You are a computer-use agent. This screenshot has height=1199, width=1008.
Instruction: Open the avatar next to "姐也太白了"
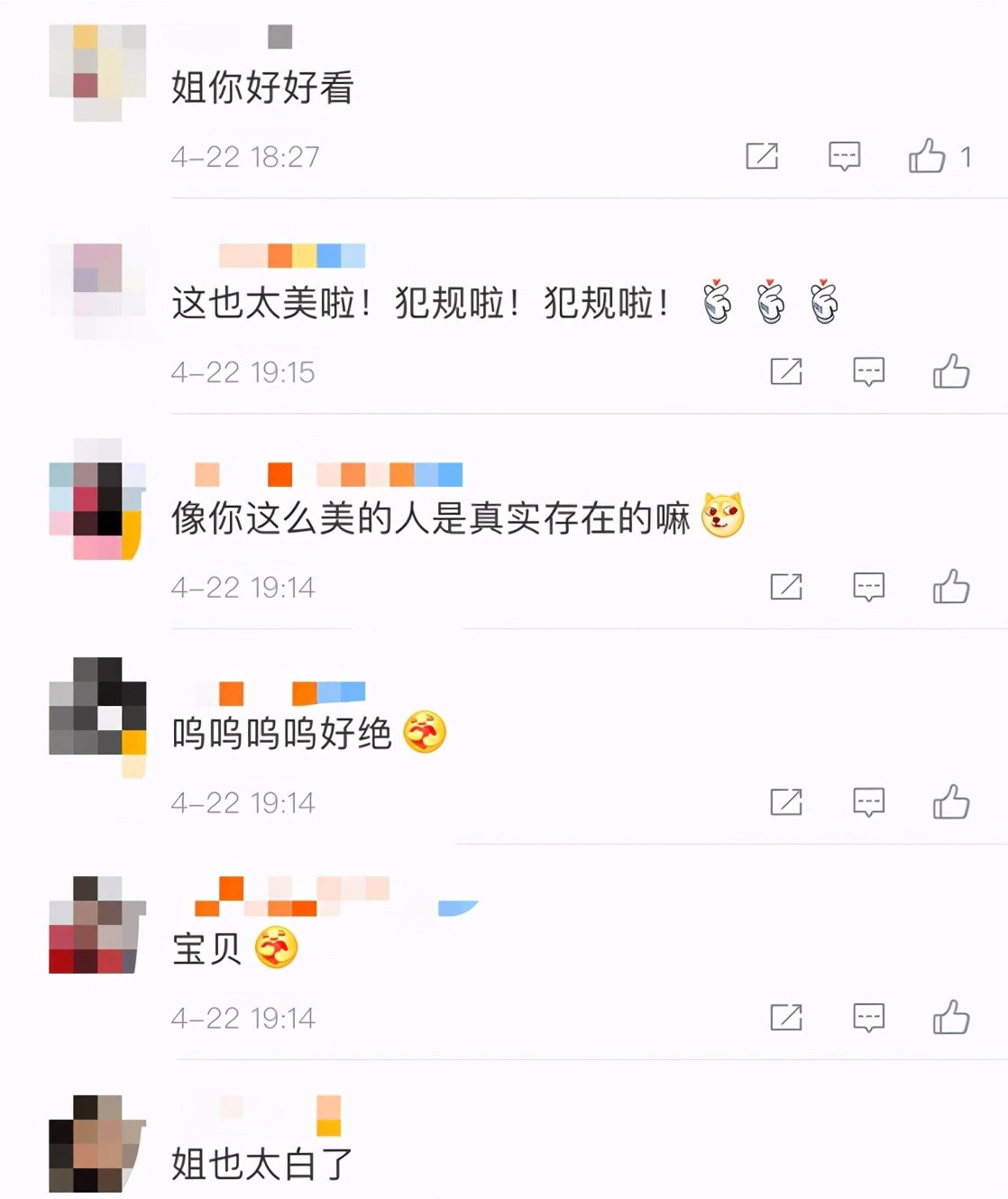pyautogui.click(x=97, y=1143)
